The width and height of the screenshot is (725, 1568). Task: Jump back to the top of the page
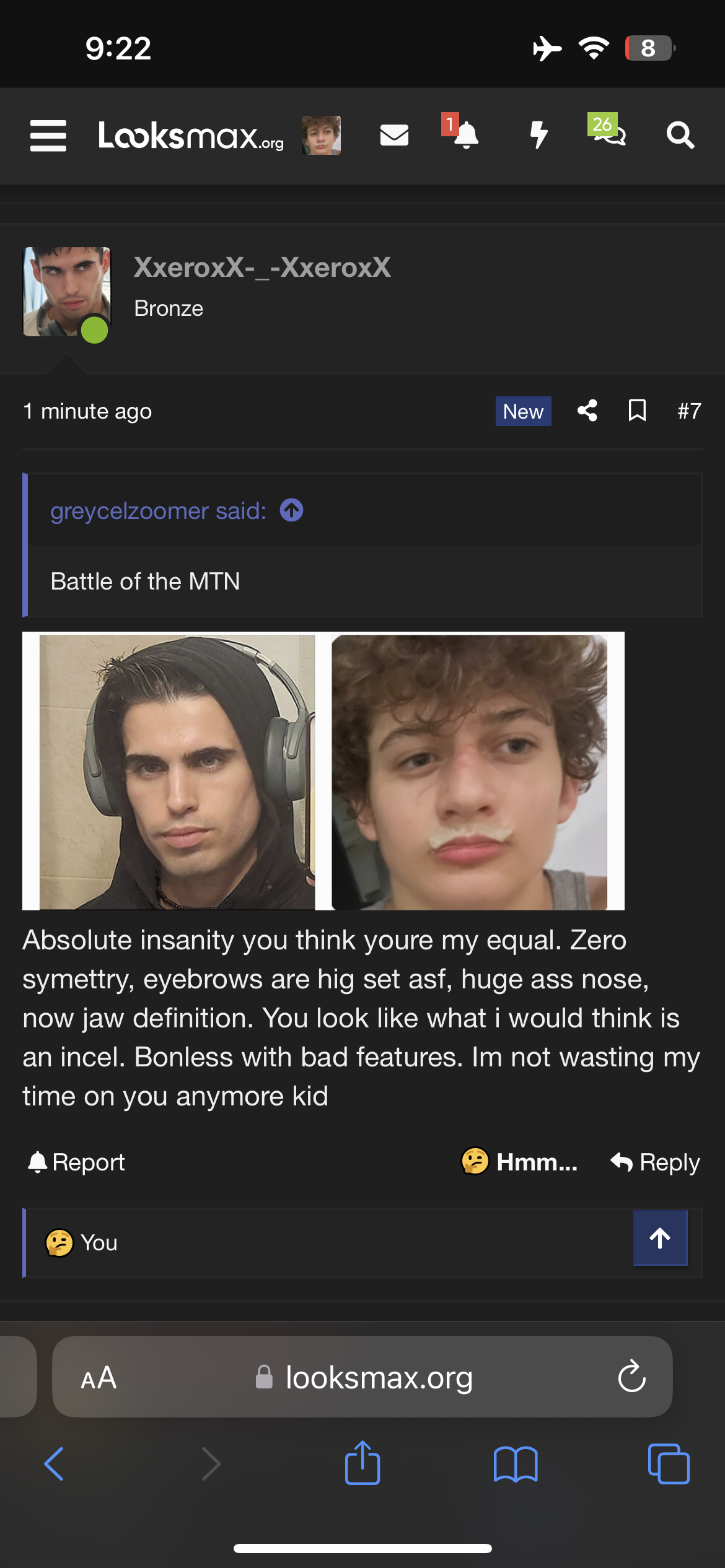click(x=660, y=1238)
